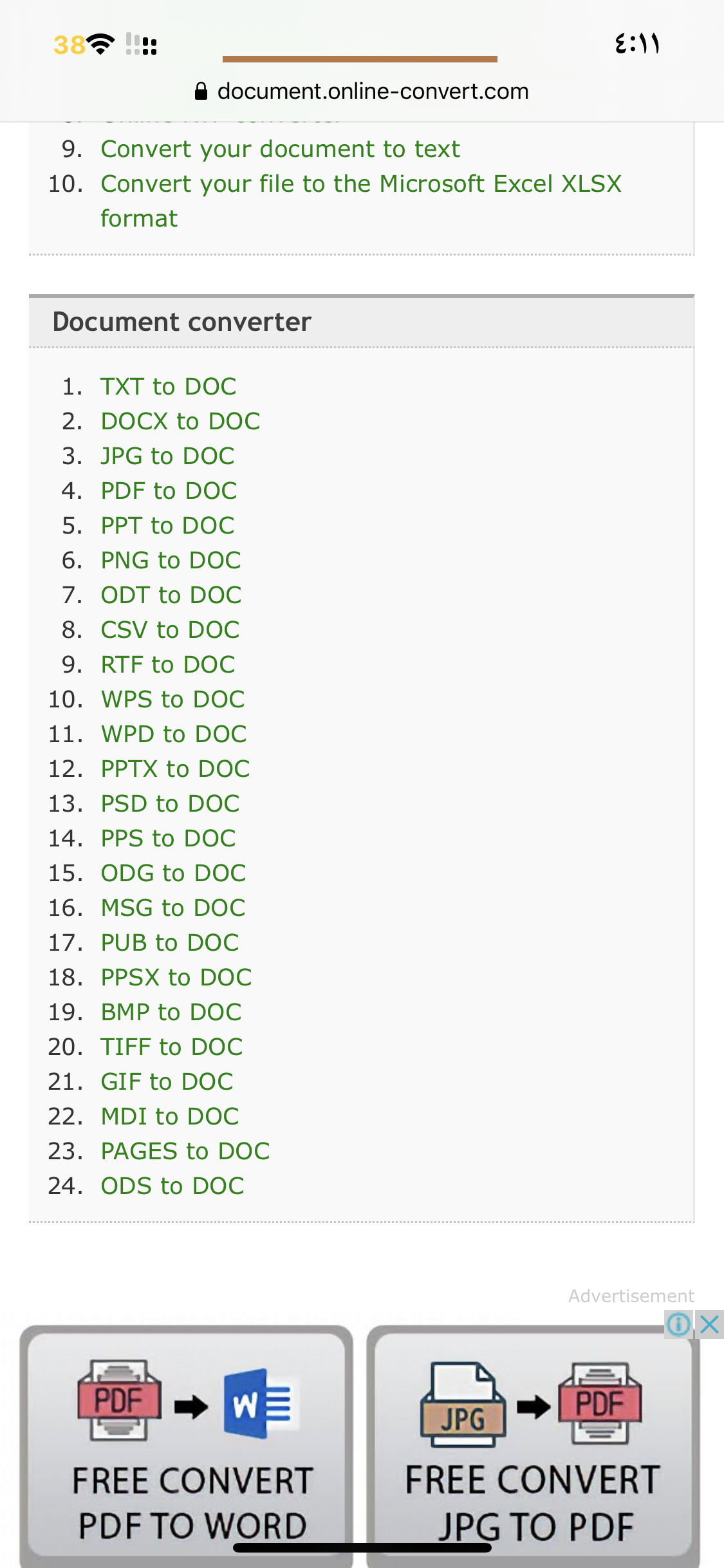Image resolution: width=724 pixels, height=1568 pixels.
Task: Open the DOCX to DOC link
Action: [180, 422]
